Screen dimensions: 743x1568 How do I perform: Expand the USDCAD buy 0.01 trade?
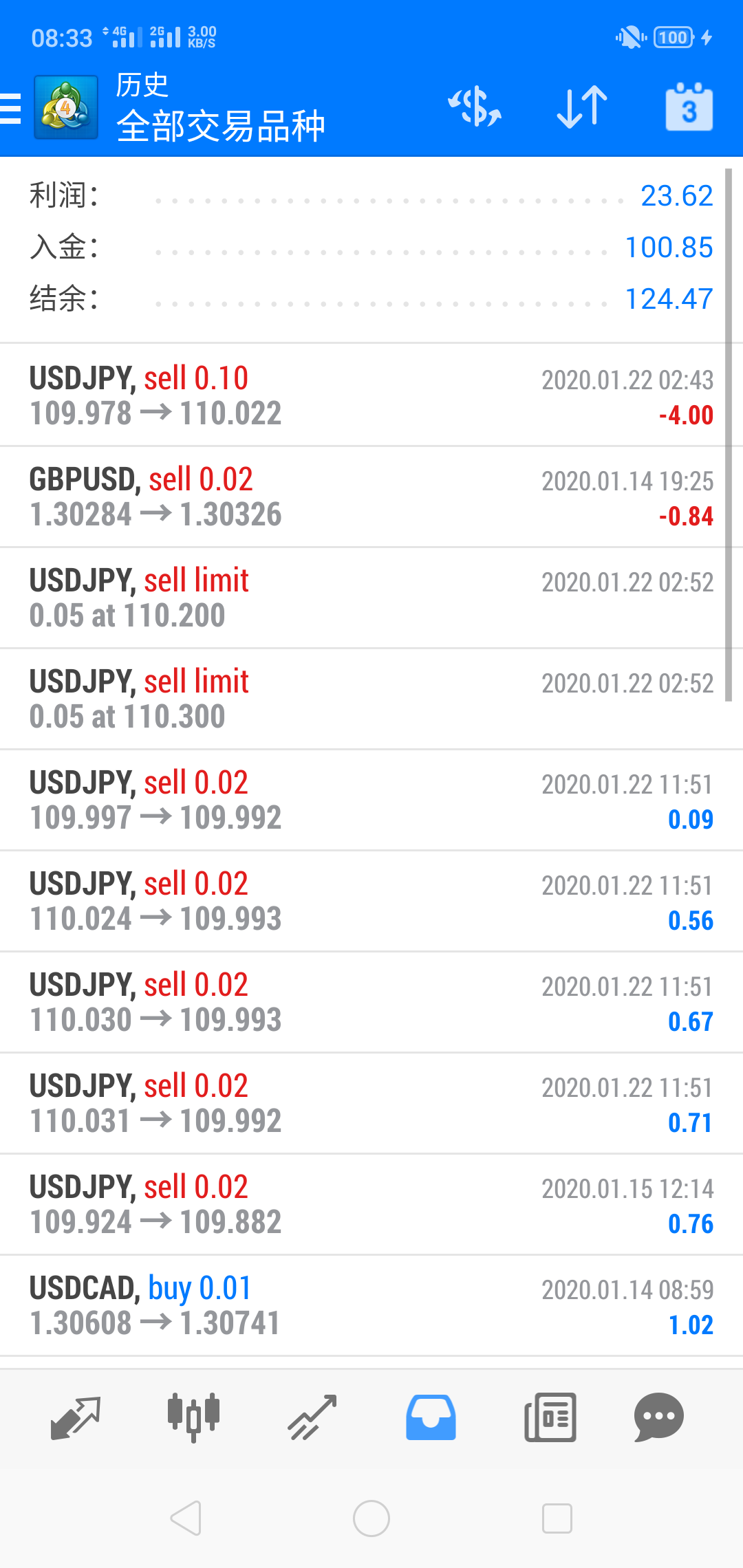point(371,1306)
